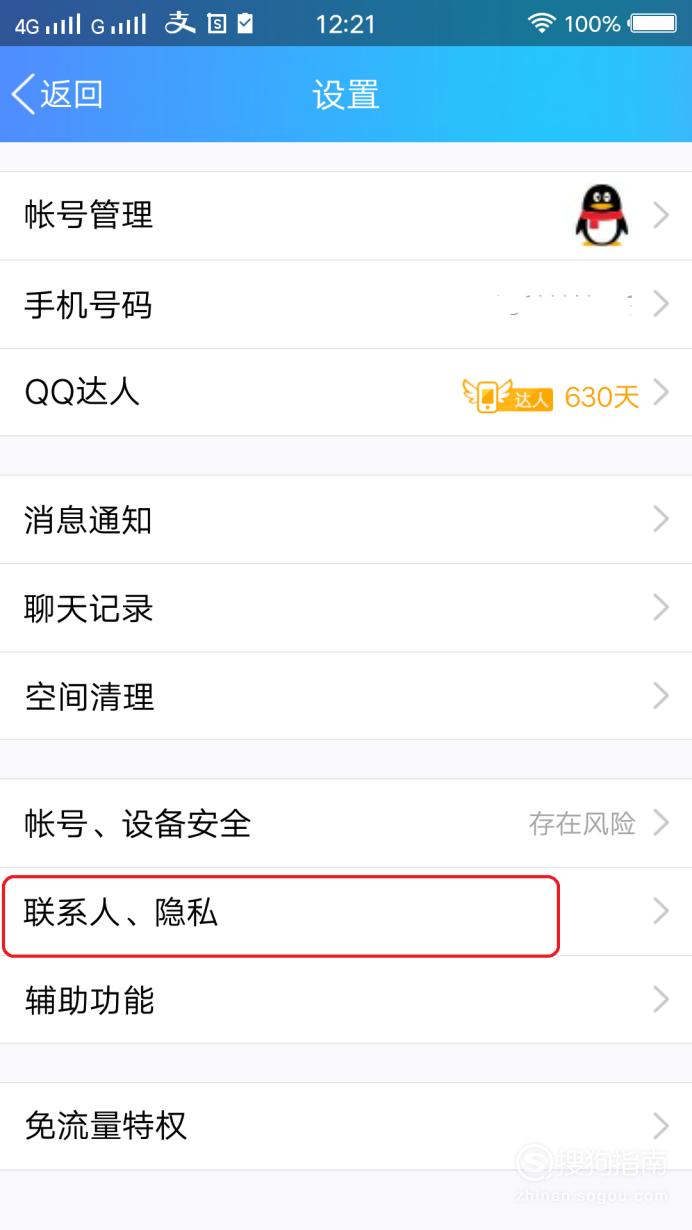Open the 手机号码 phone number row
This screenshot has height=1230, width=692.
click(346, 305)
